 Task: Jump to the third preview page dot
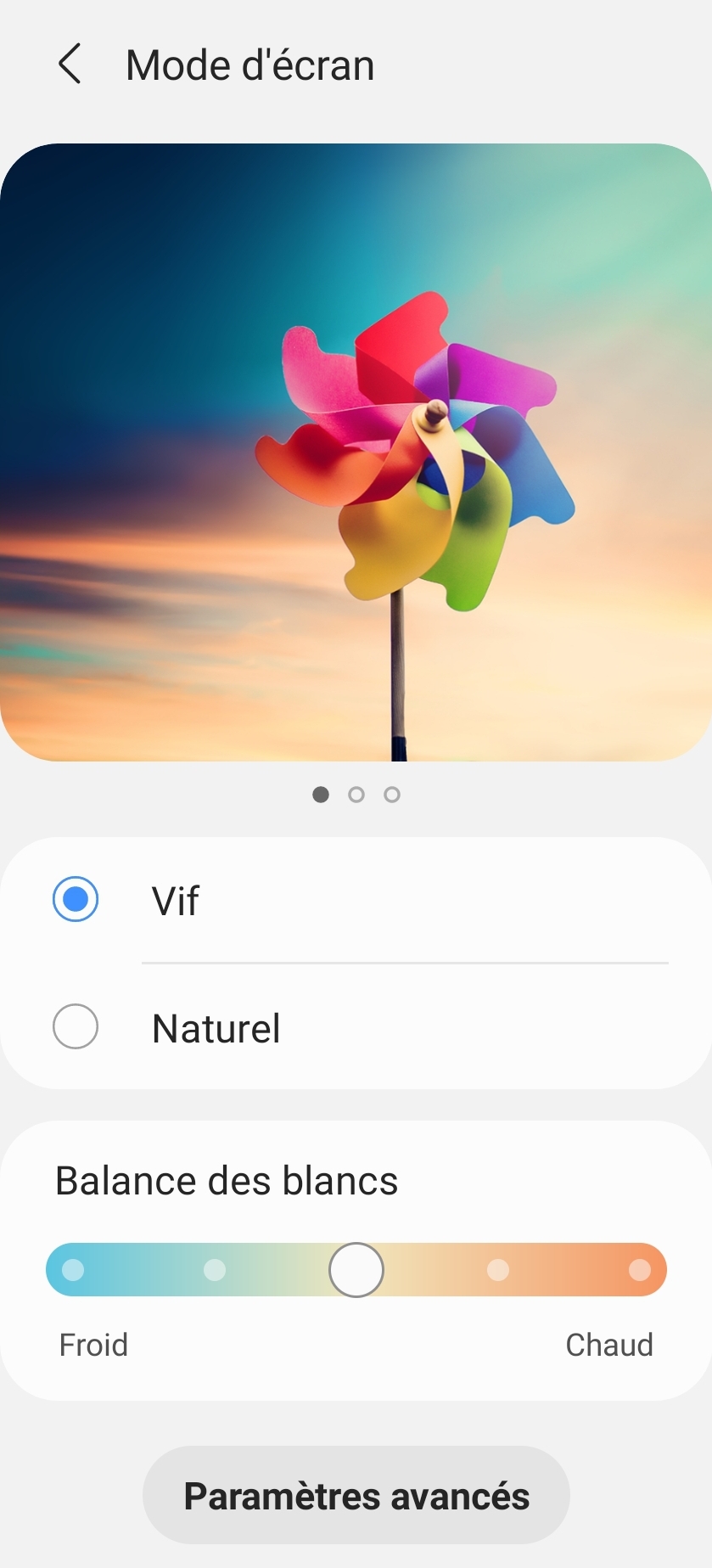[392, 795]
